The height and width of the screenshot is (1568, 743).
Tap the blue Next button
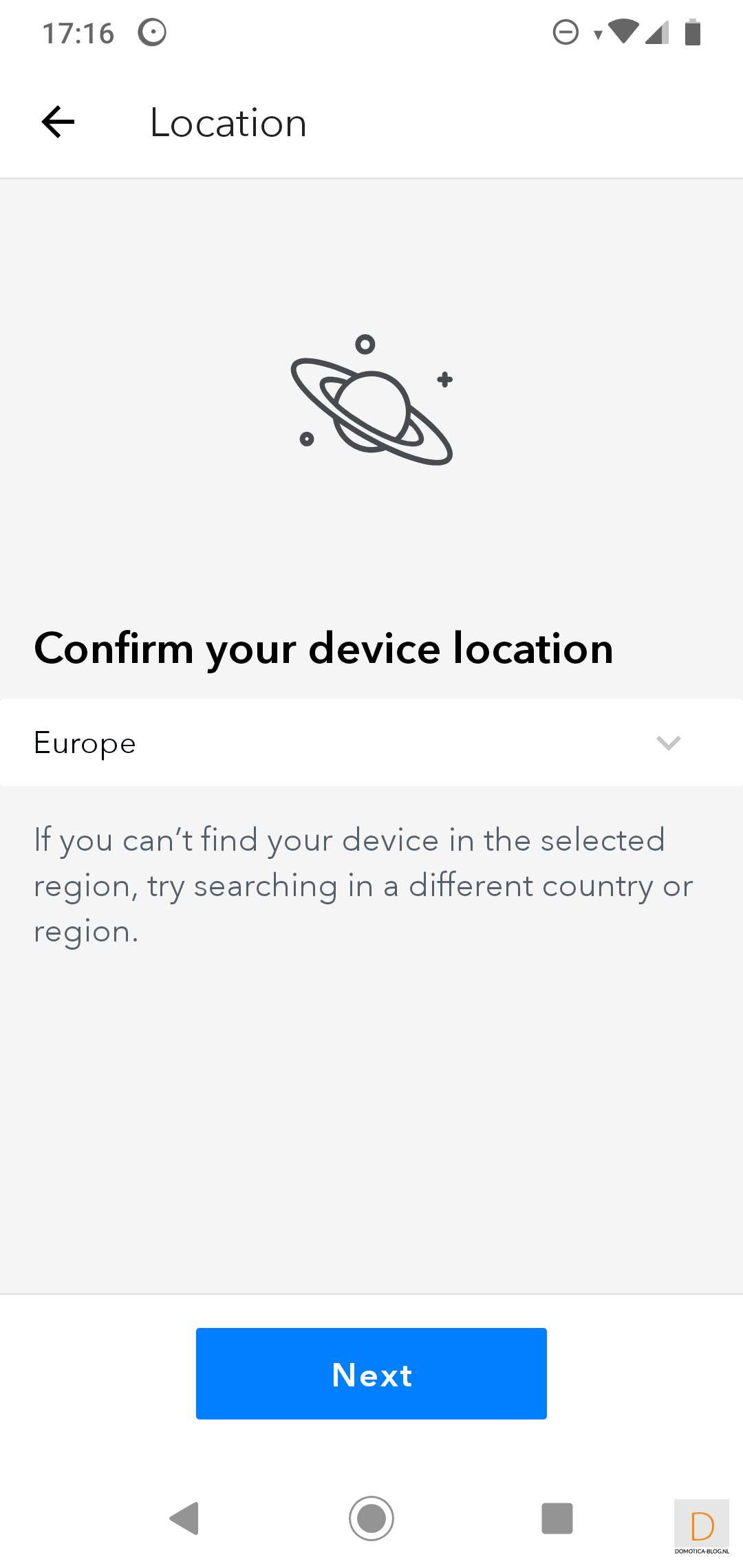click(x=371, y=1374)
